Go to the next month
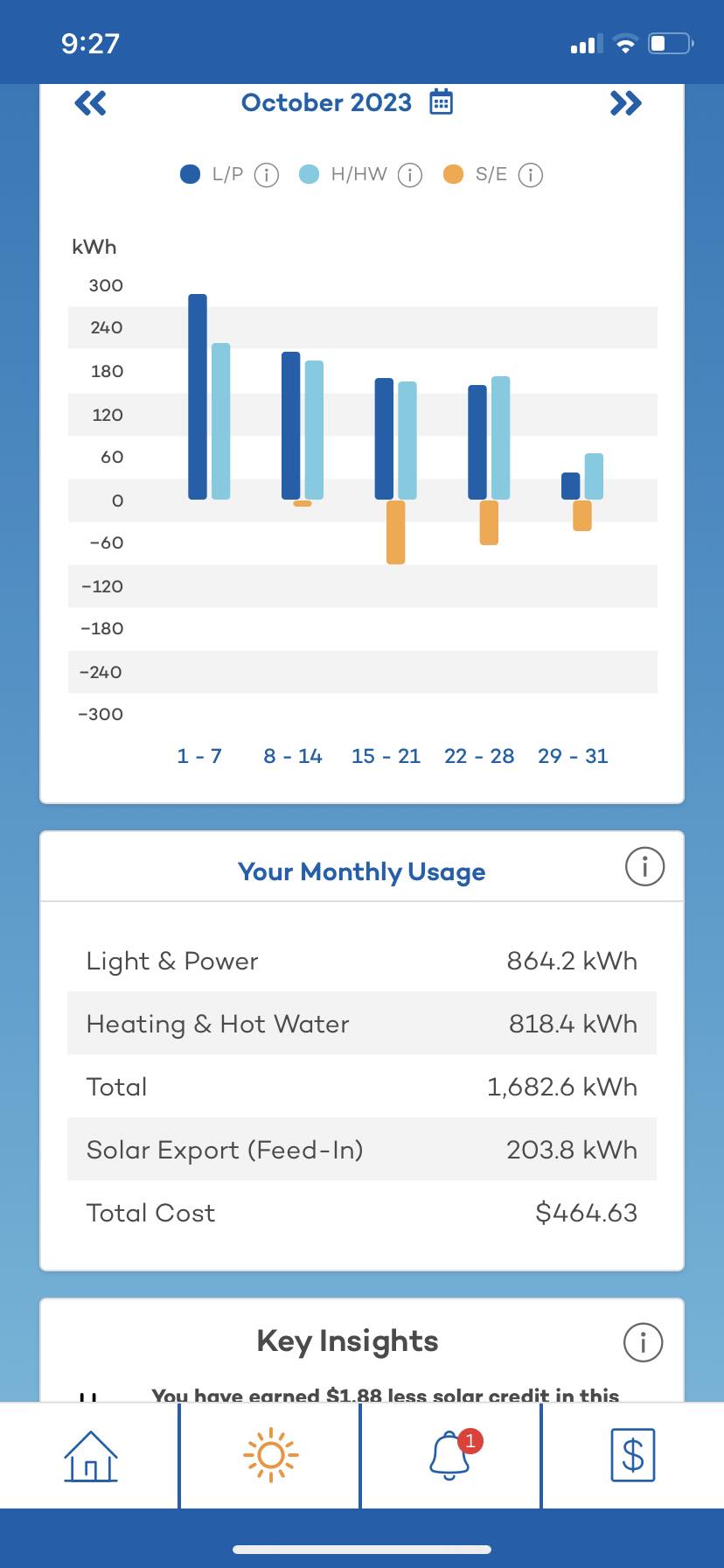The width and height of the screenshot is (724, 1568). click(625, 103)
